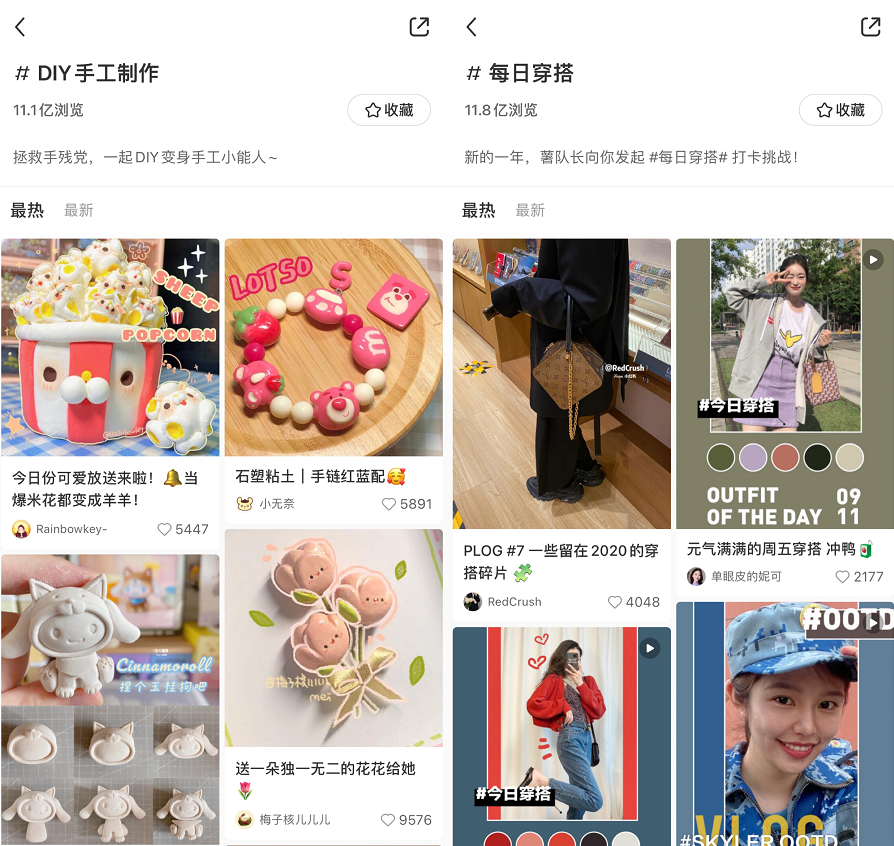This screenshot has height=846, width=894.
Task: Open the #OOTD Skyler vlog video
Action: (784, 725)
